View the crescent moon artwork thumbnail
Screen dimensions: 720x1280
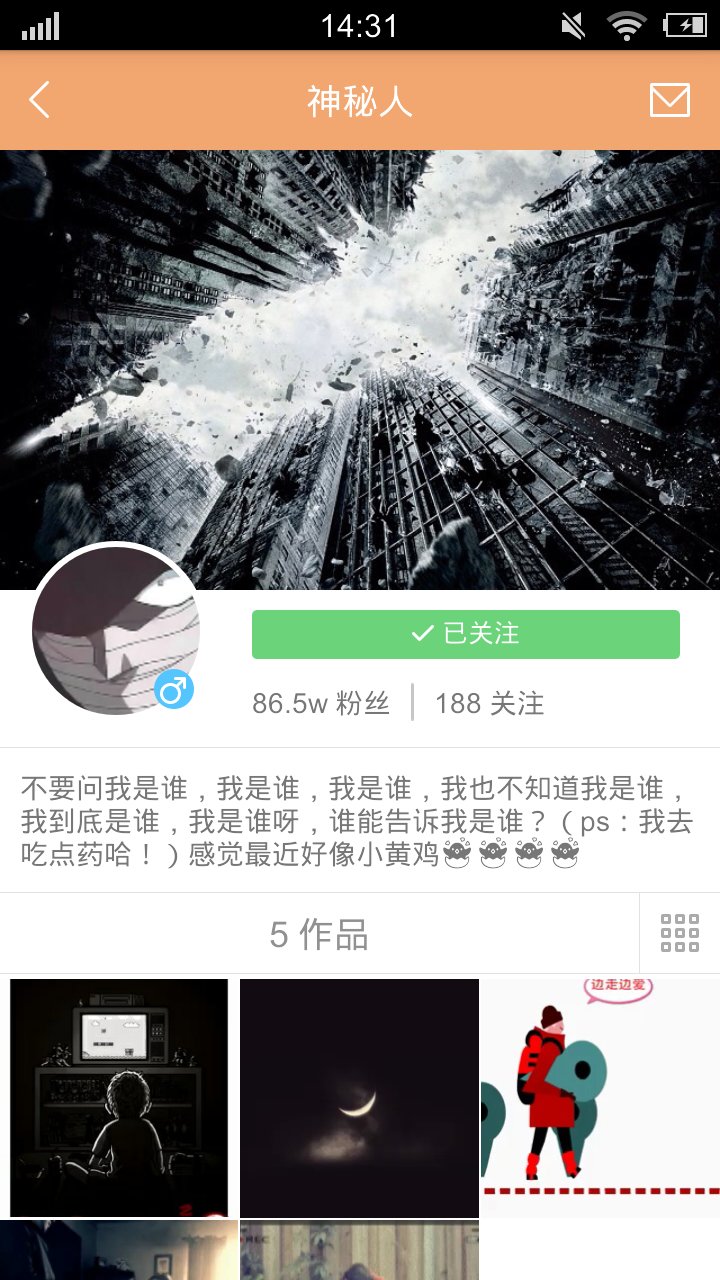(x=359, y=1096)
